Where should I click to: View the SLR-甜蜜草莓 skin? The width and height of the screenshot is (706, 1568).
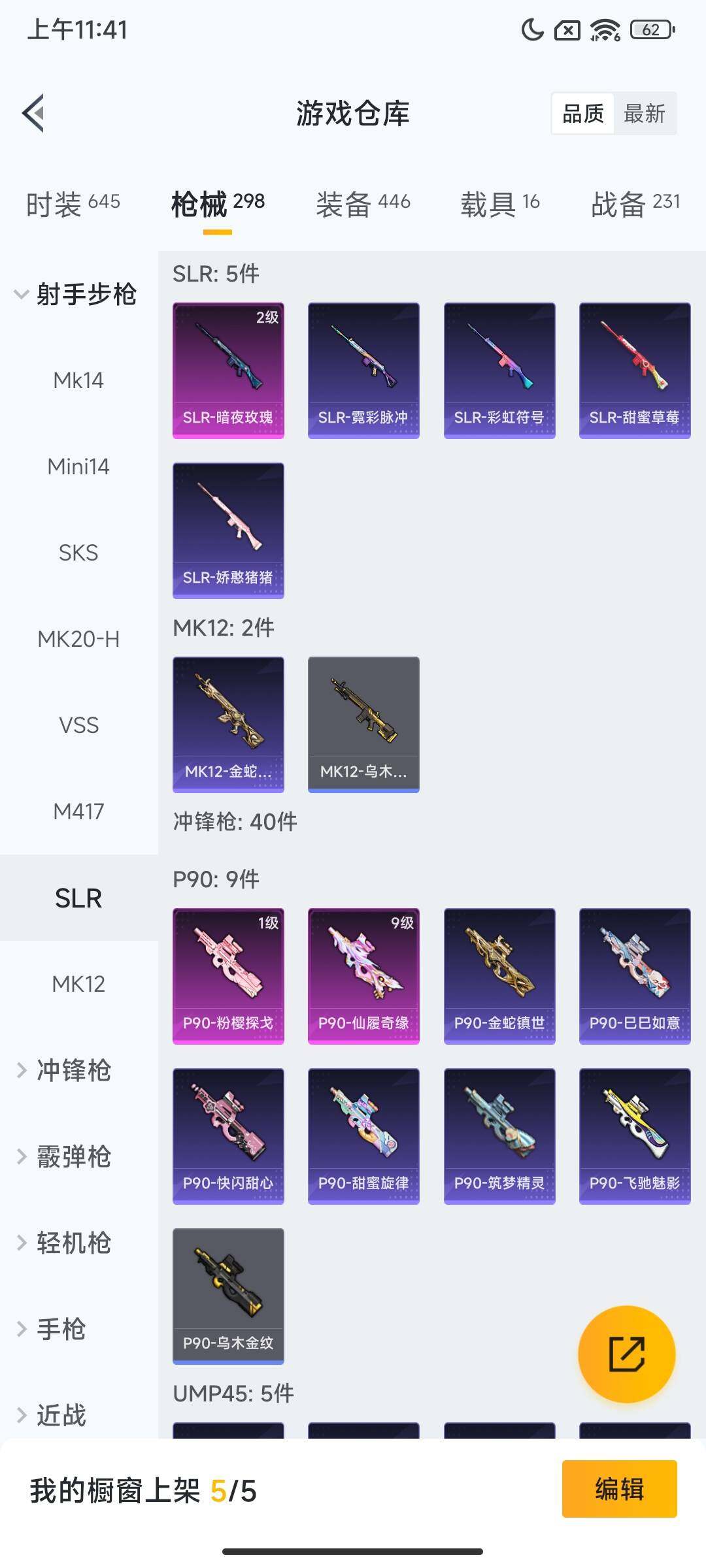[x=635, y=370]
